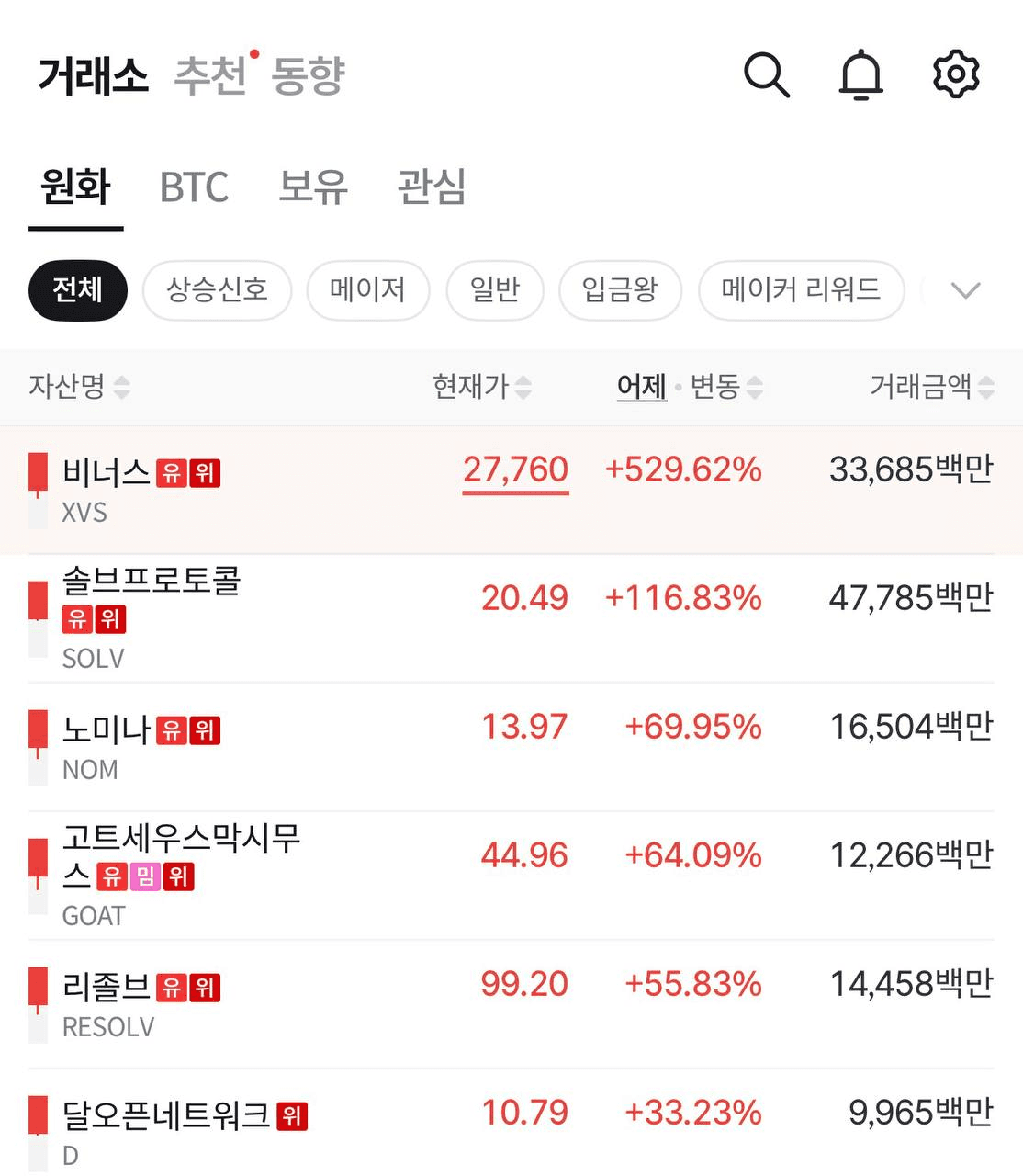Switch to the 동향 top tab
1023x1176 pixels.
[308, 75]
